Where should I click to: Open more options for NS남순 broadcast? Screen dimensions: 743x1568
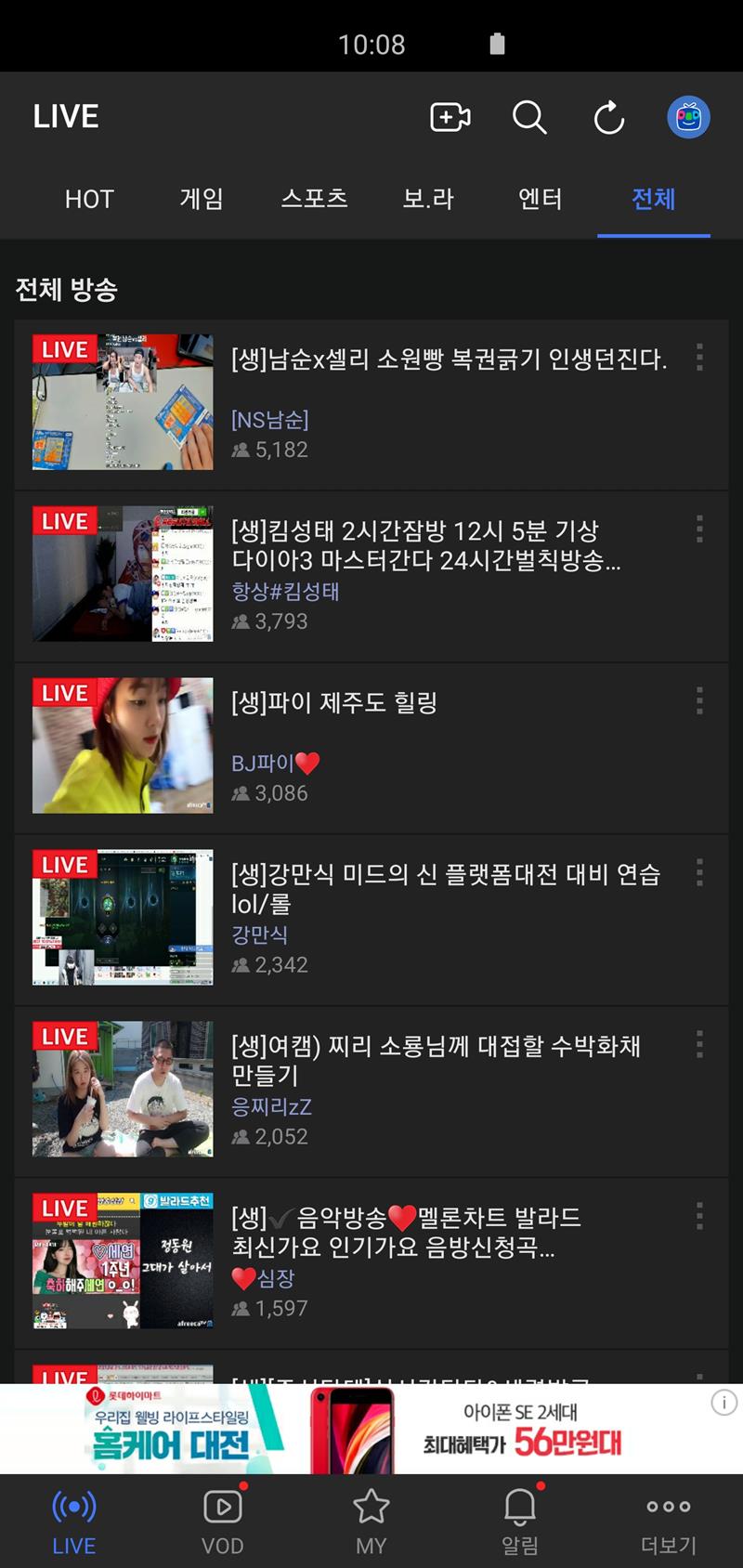click(699, 358)
